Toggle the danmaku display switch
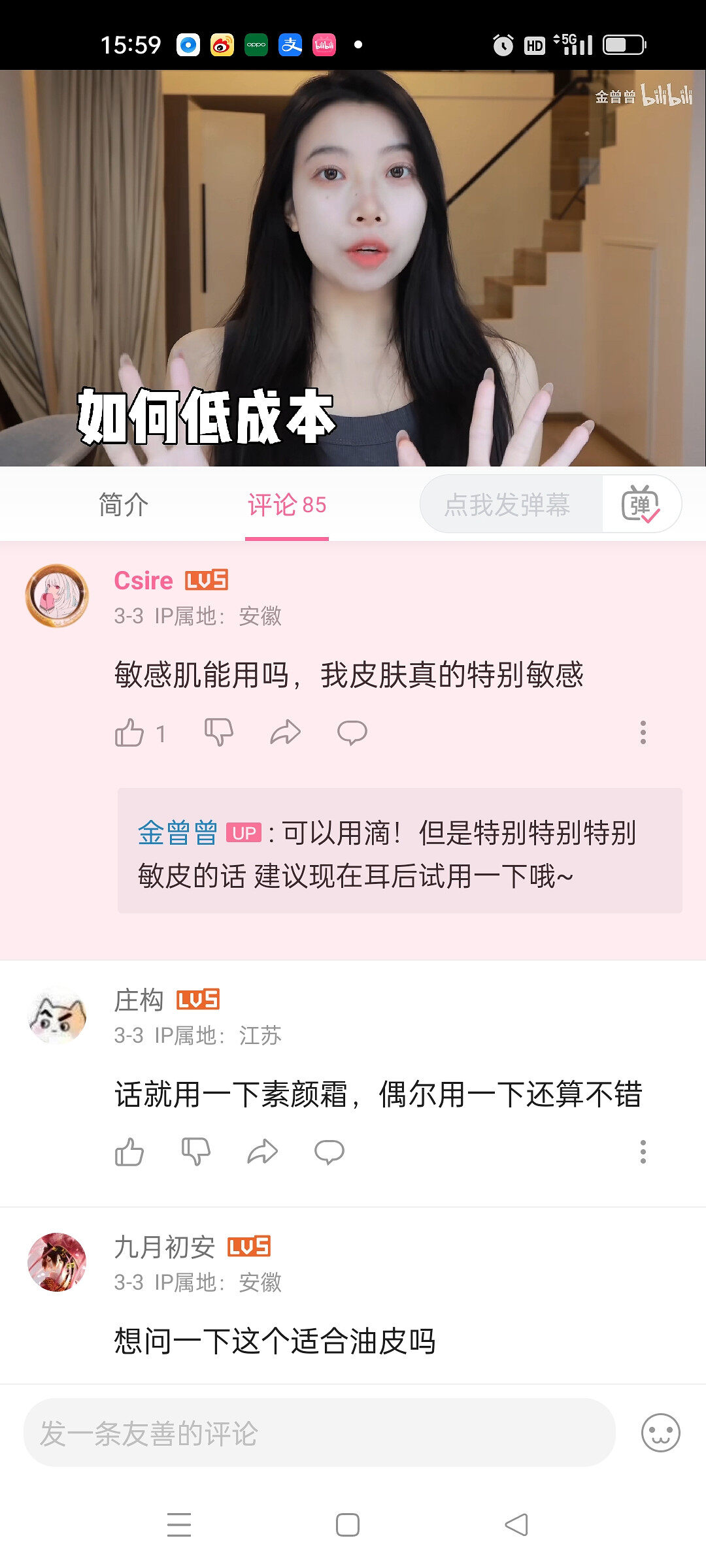The width and height of the screenshot is (706, 1568). (x=641, y=504)
